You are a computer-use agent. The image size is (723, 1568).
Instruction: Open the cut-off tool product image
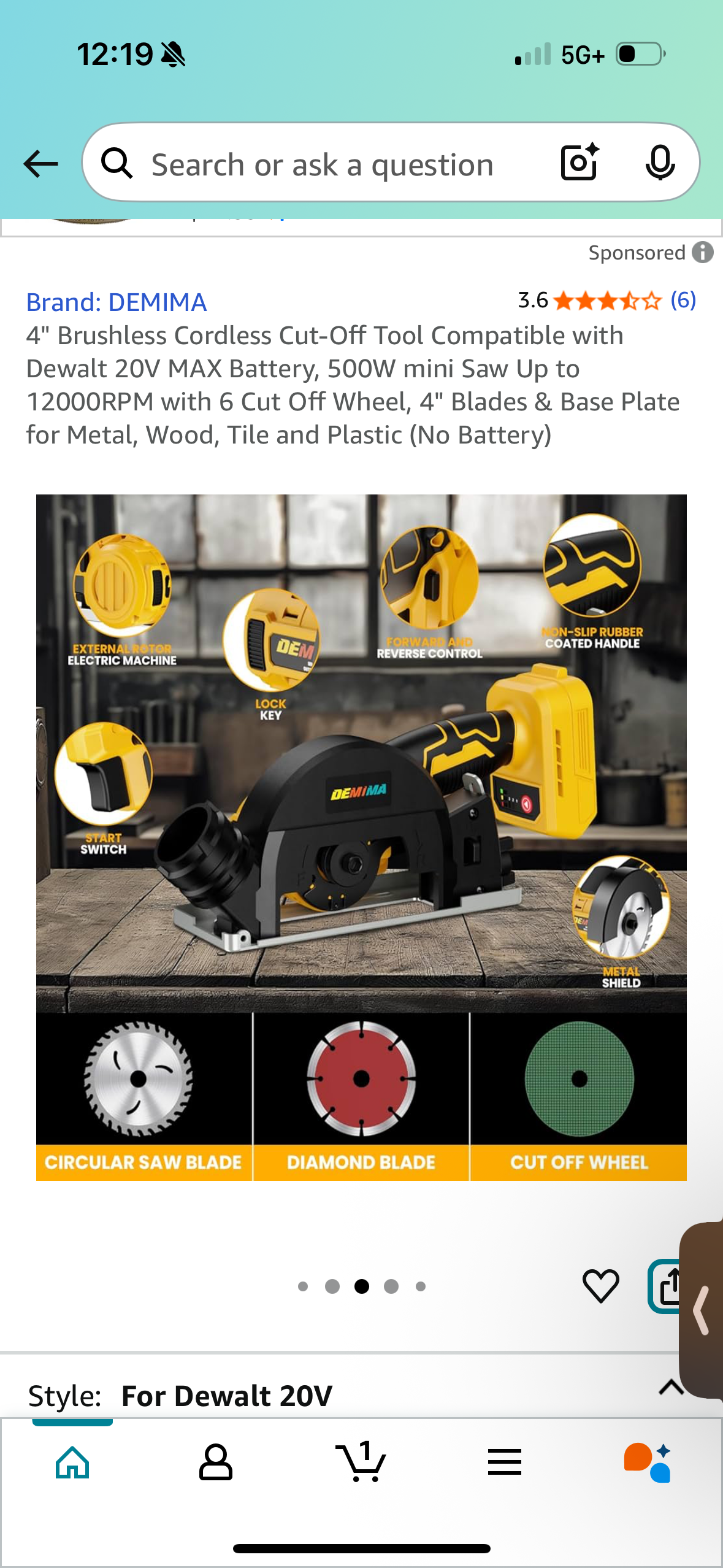click(x=361, y=837)
